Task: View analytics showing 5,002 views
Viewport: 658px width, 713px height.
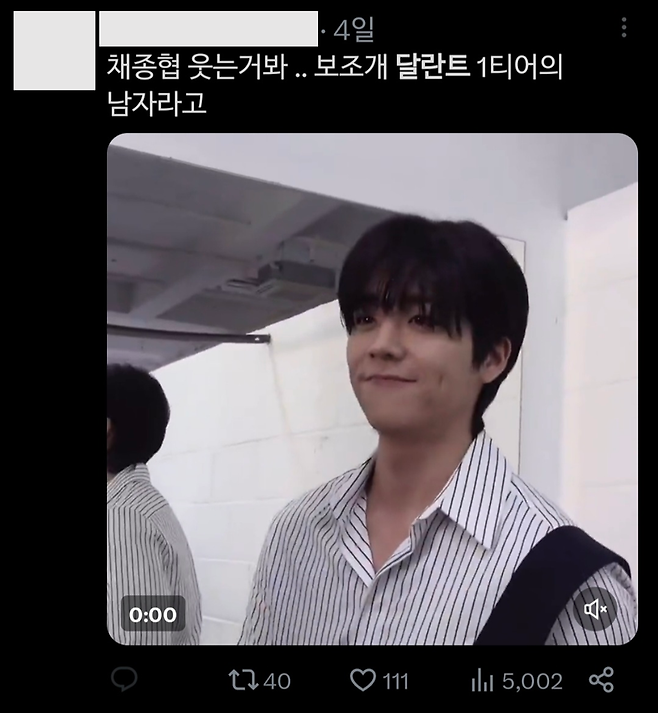Action: 516,681
